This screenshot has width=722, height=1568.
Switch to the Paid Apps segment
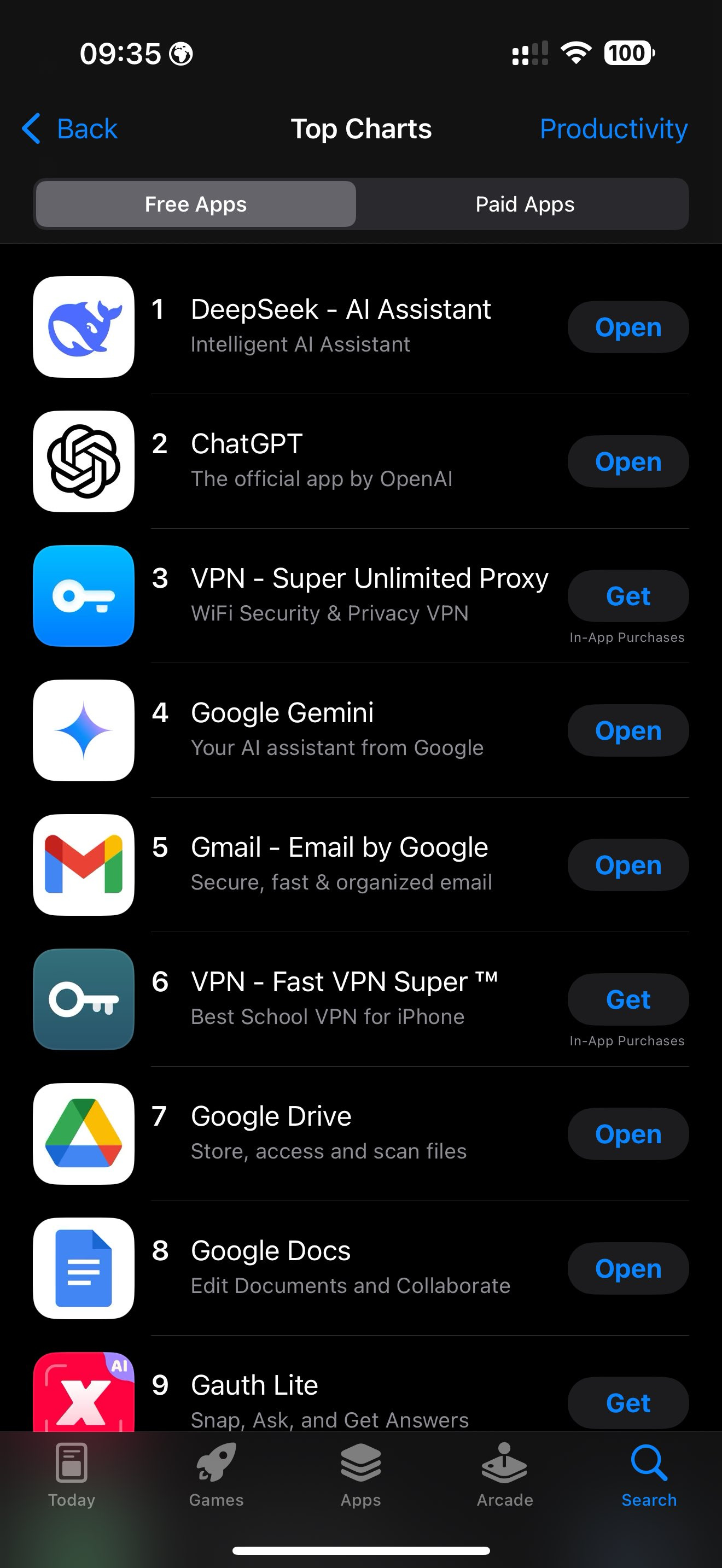coord(524,204)
